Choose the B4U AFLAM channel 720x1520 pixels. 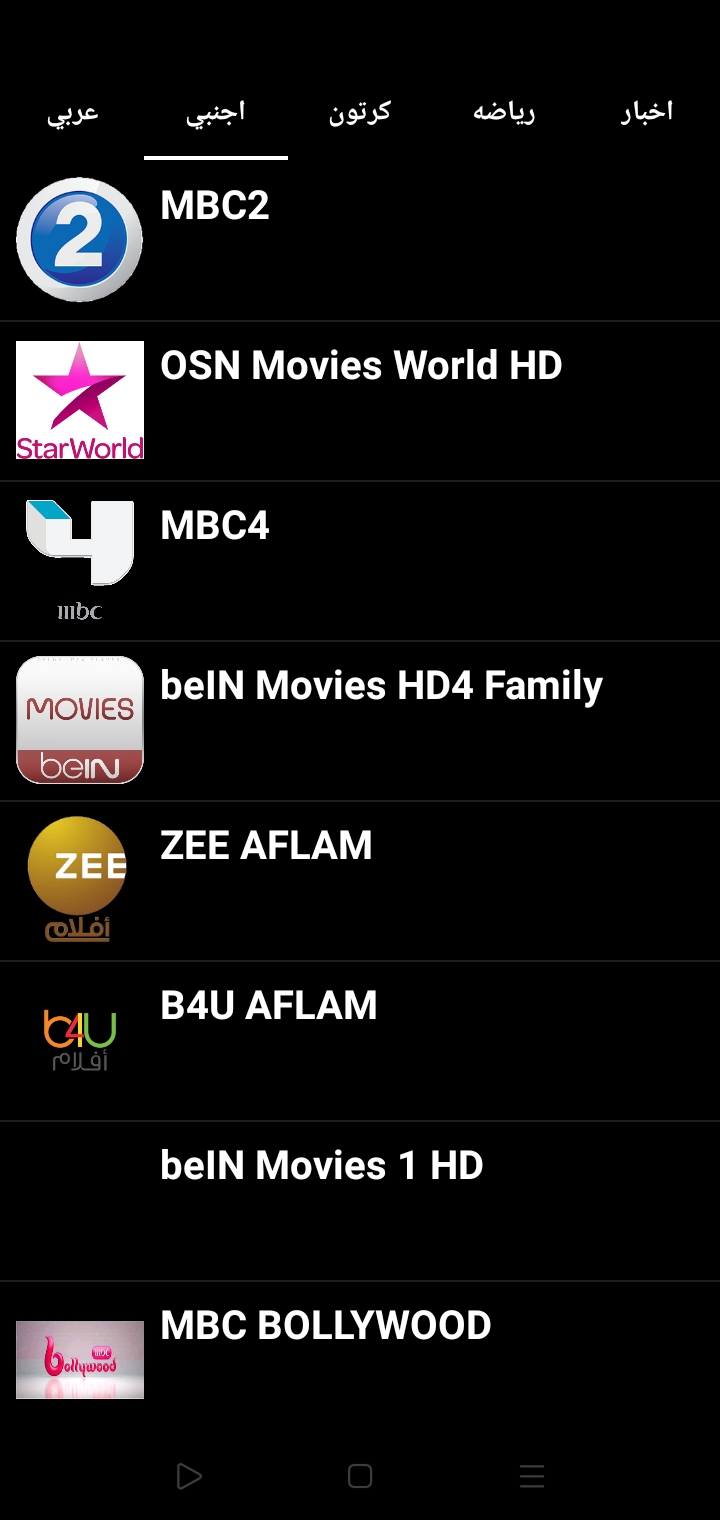(x=360, y=1040)
